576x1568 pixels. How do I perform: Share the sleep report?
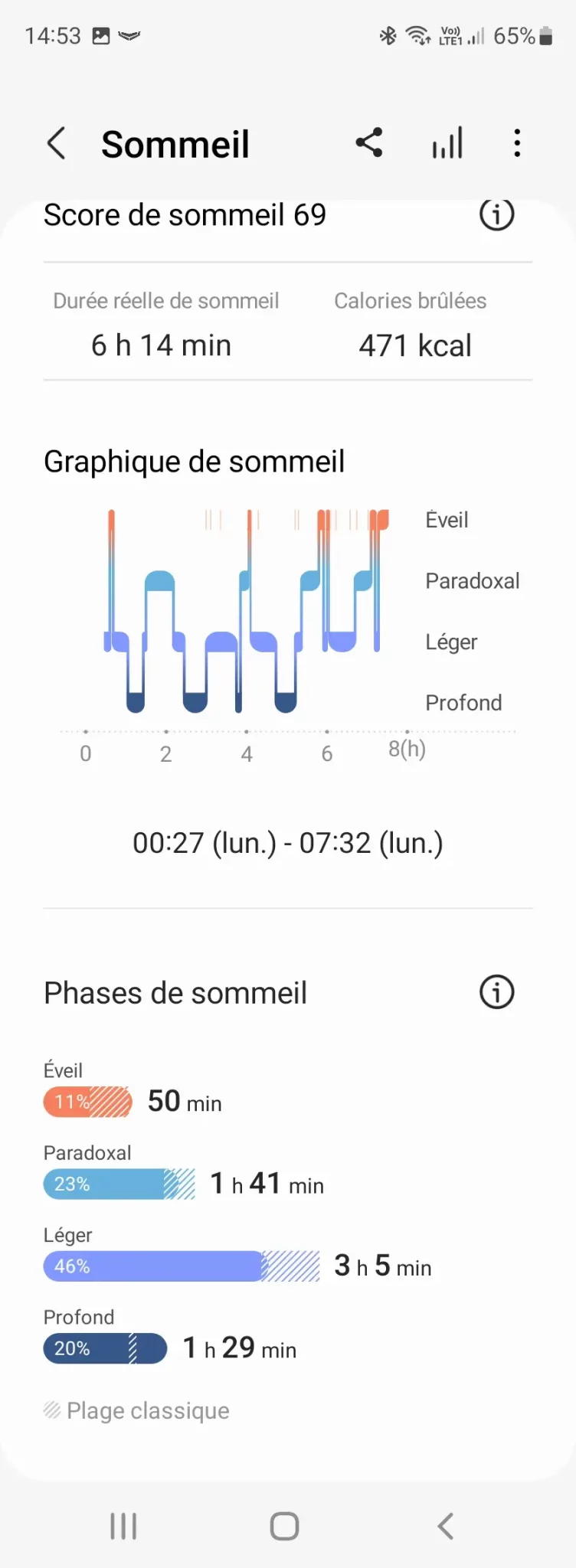click(x=369, y=143)
